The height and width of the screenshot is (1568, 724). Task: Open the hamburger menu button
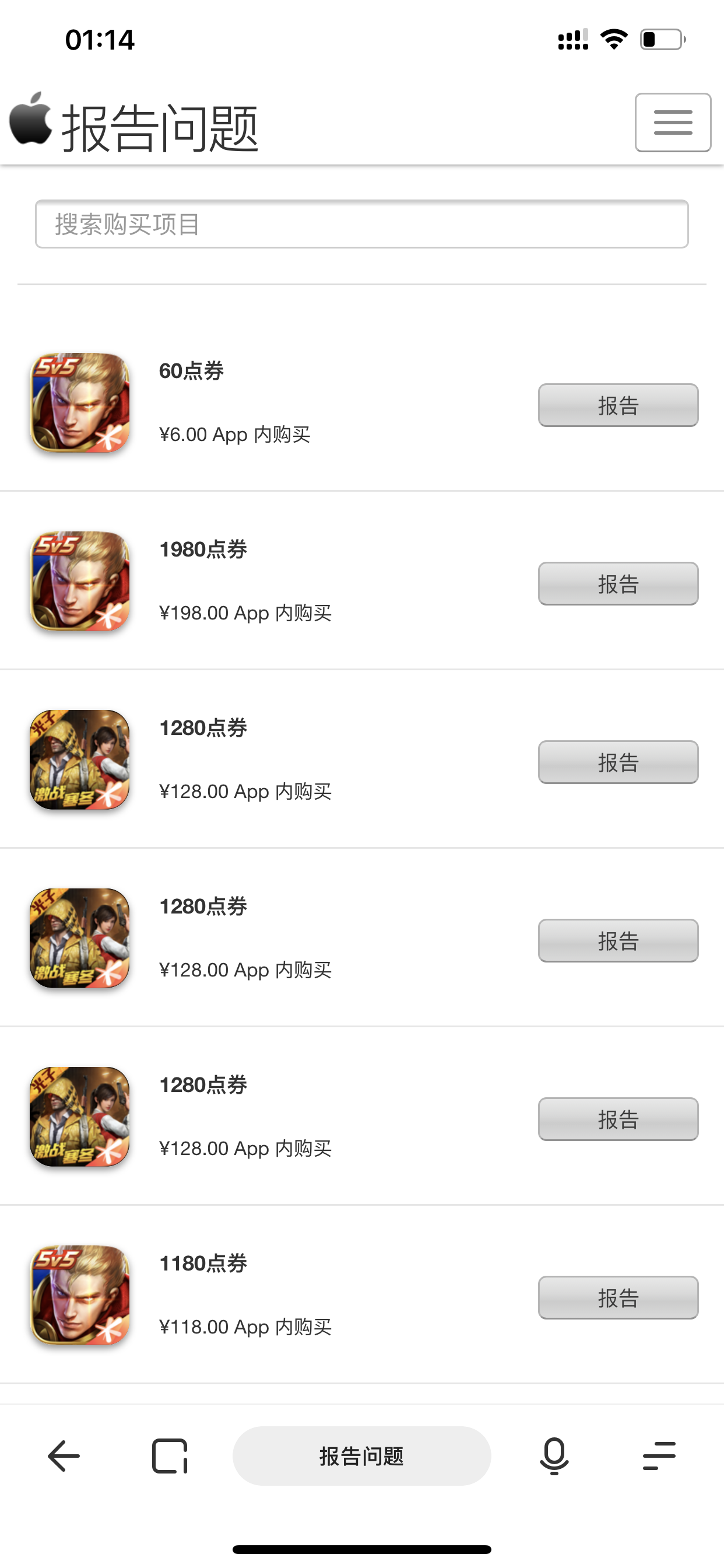click(x=672, y=123)
